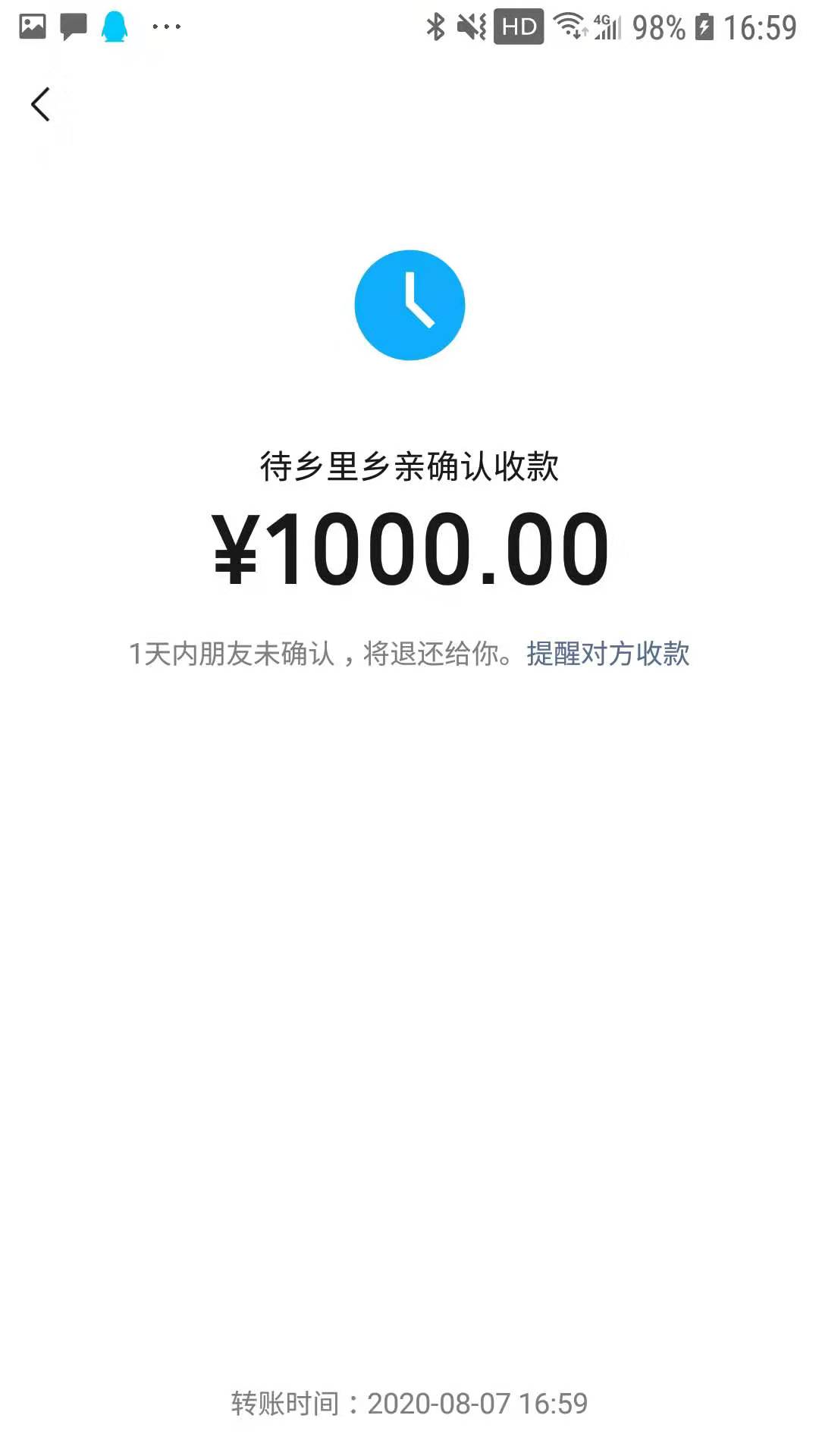Open the chat bubble notification icon
This screenshot has height=1456, width=819.
72,24
